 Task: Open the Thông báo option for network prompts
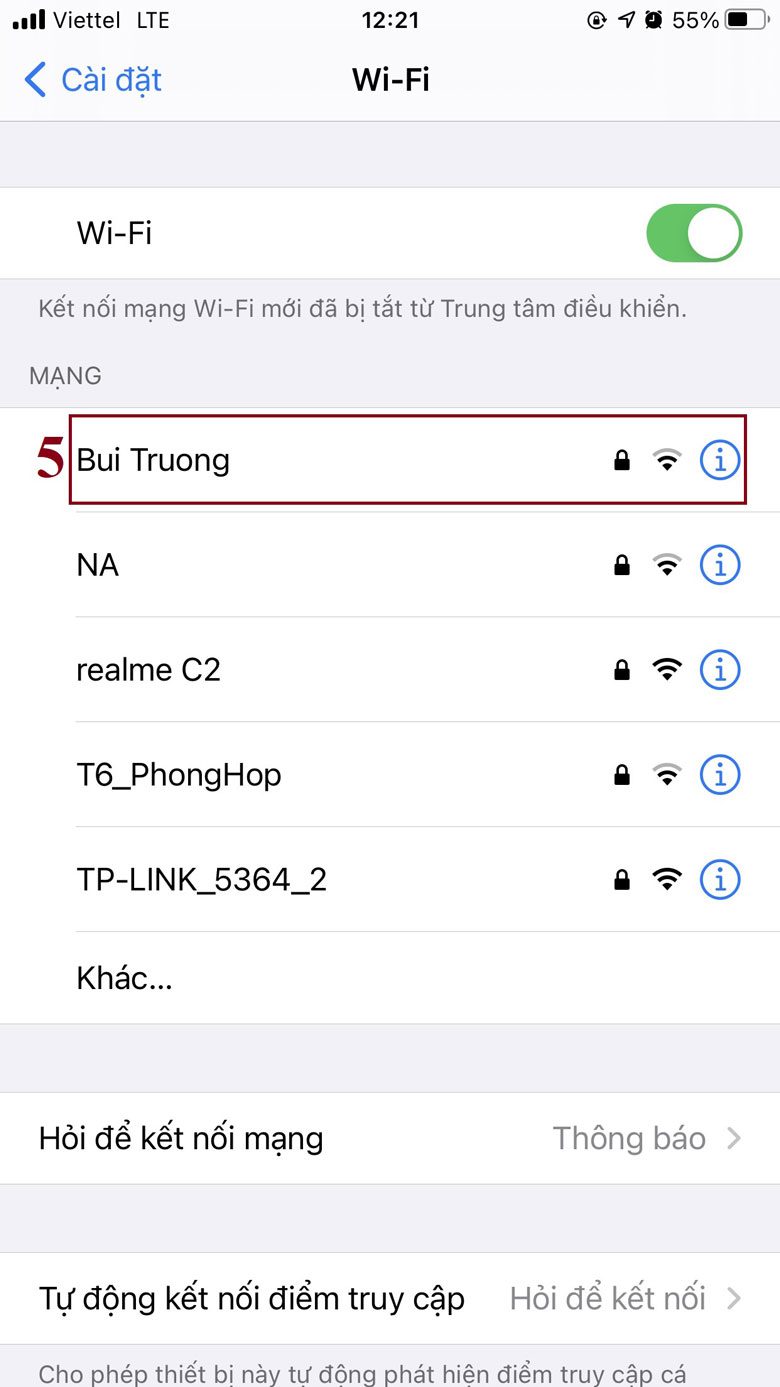[x=631, y=1138]
